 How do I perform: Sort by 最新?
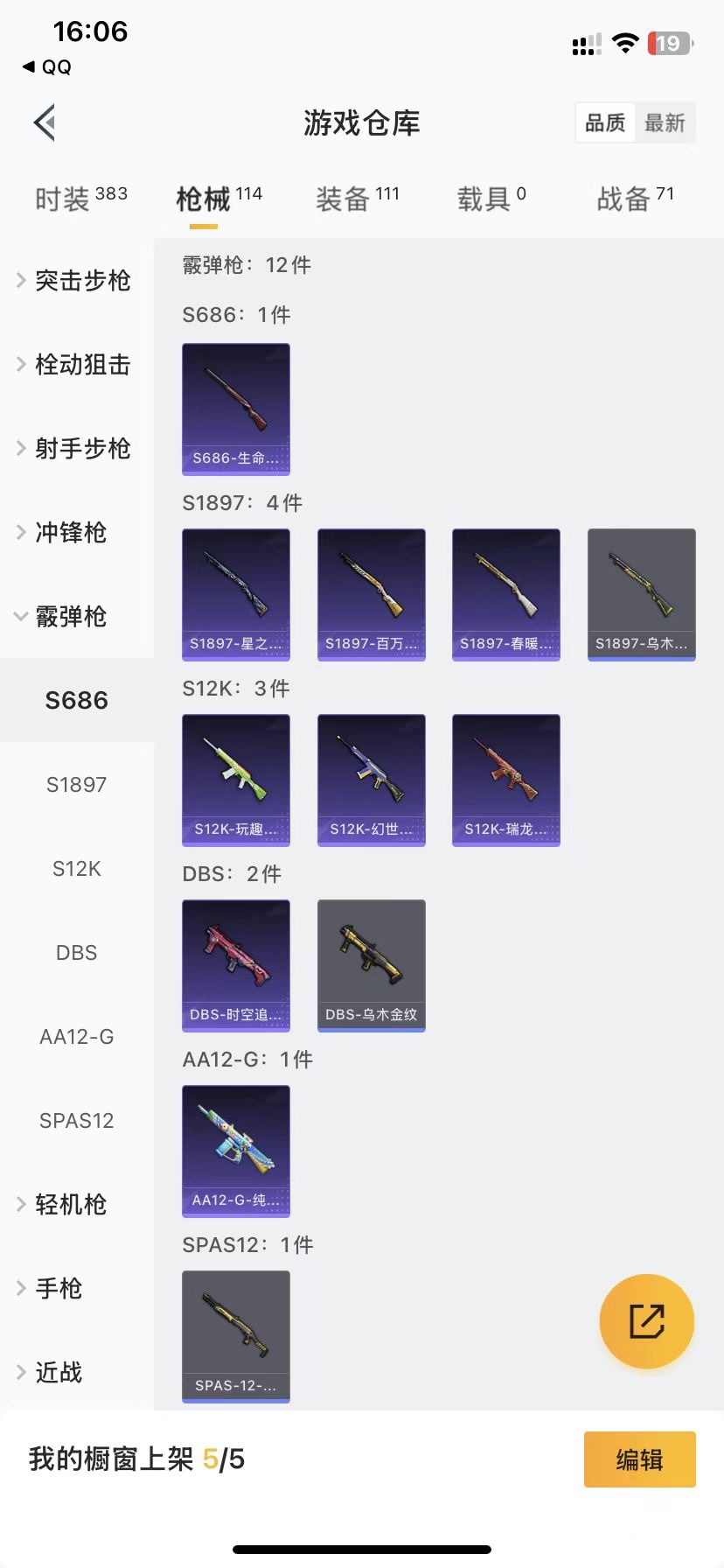pos(665,123)
